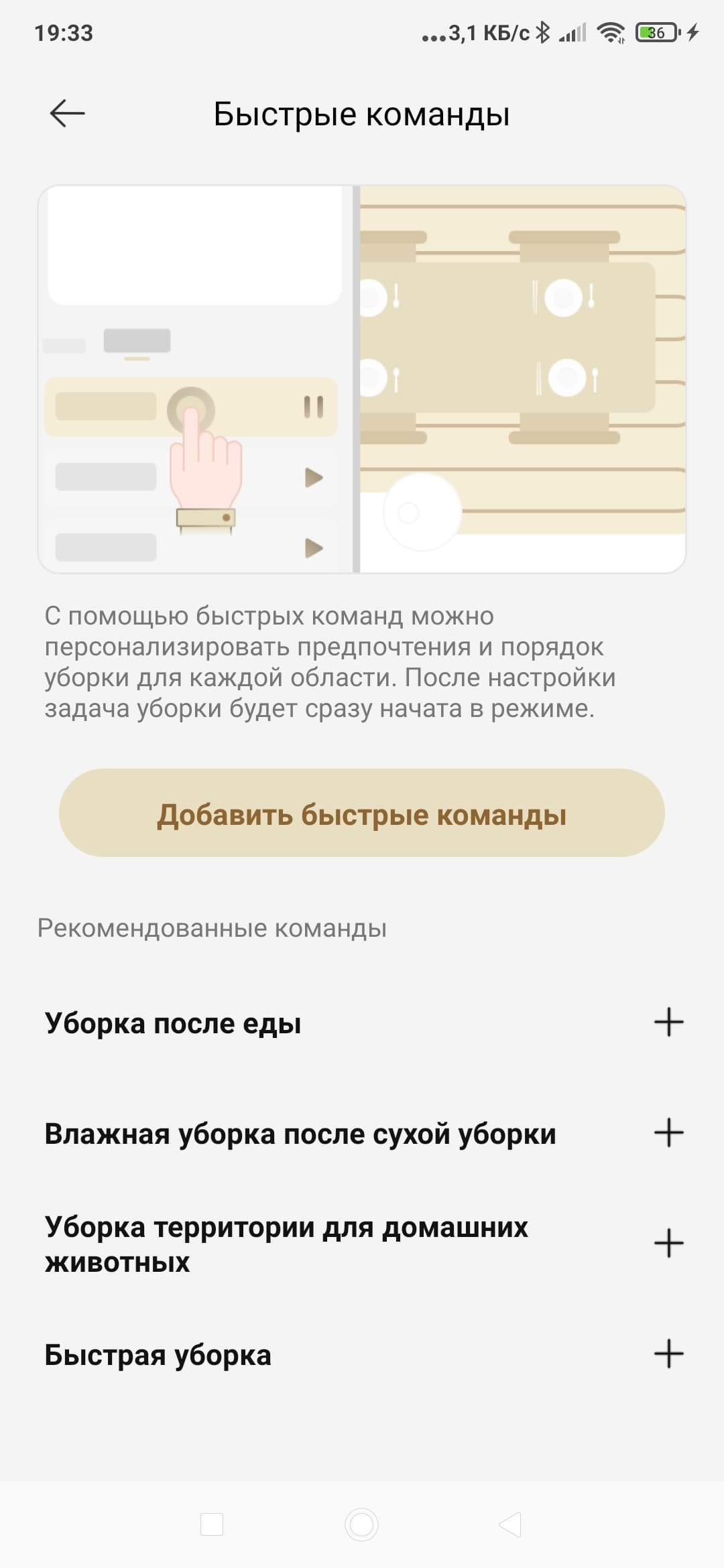The width and height of the screenshot is (724, 1568).
Task: Add the Быстрая уборка command
Action: [668, 1354]
